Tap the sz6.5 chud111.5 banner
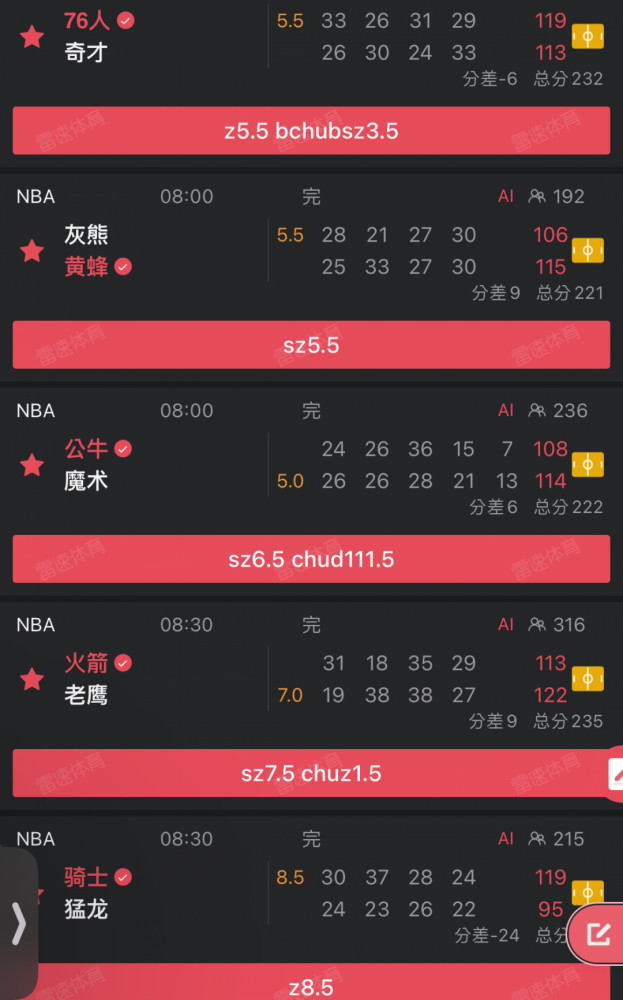The height and width of the screenshot is (1000, 623). (x=311, y=559)
